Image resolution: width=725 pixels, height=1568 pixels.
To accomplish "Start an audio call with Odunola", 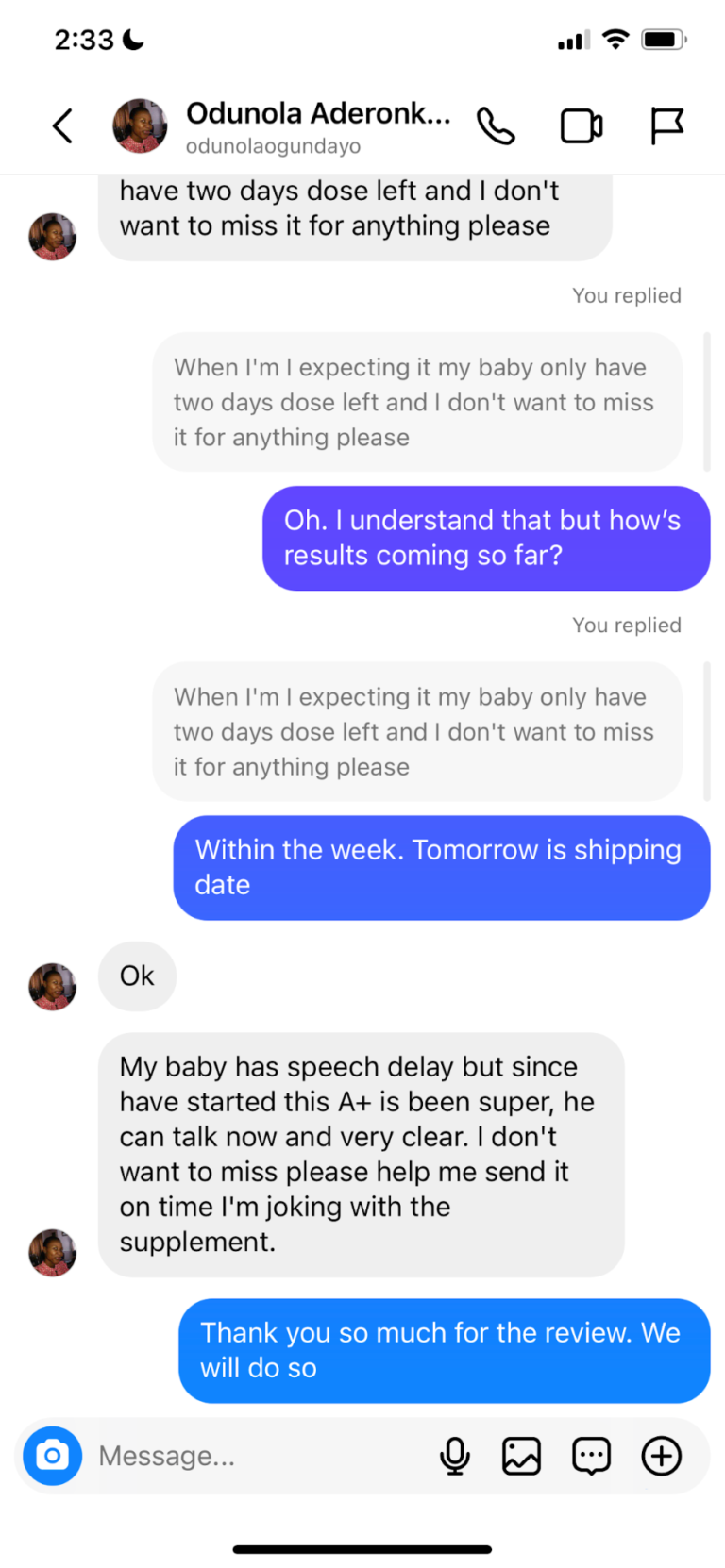I will tap(496, 125).
